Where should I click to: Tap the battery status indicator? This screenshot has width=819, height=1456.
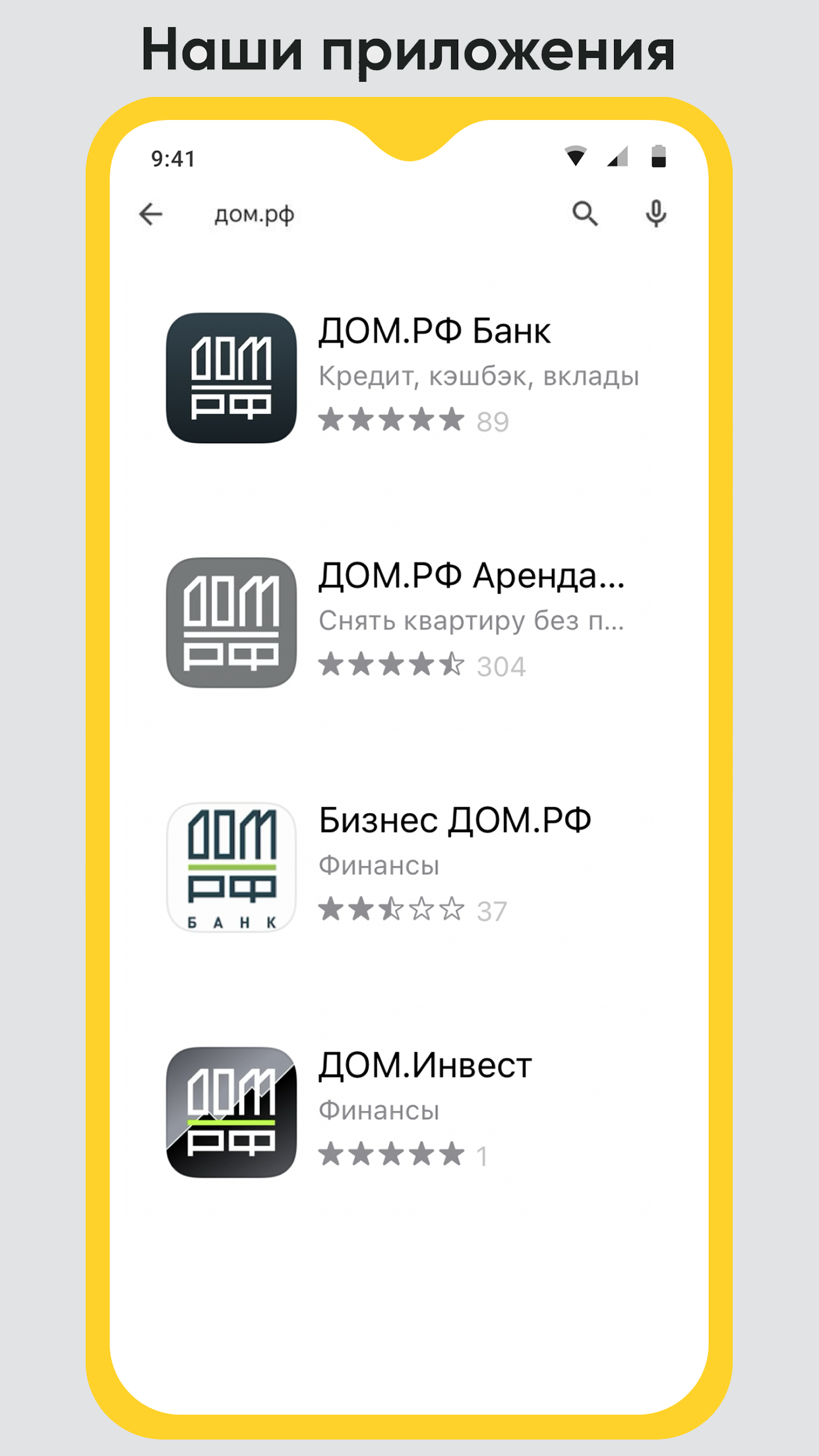(659, 157)
